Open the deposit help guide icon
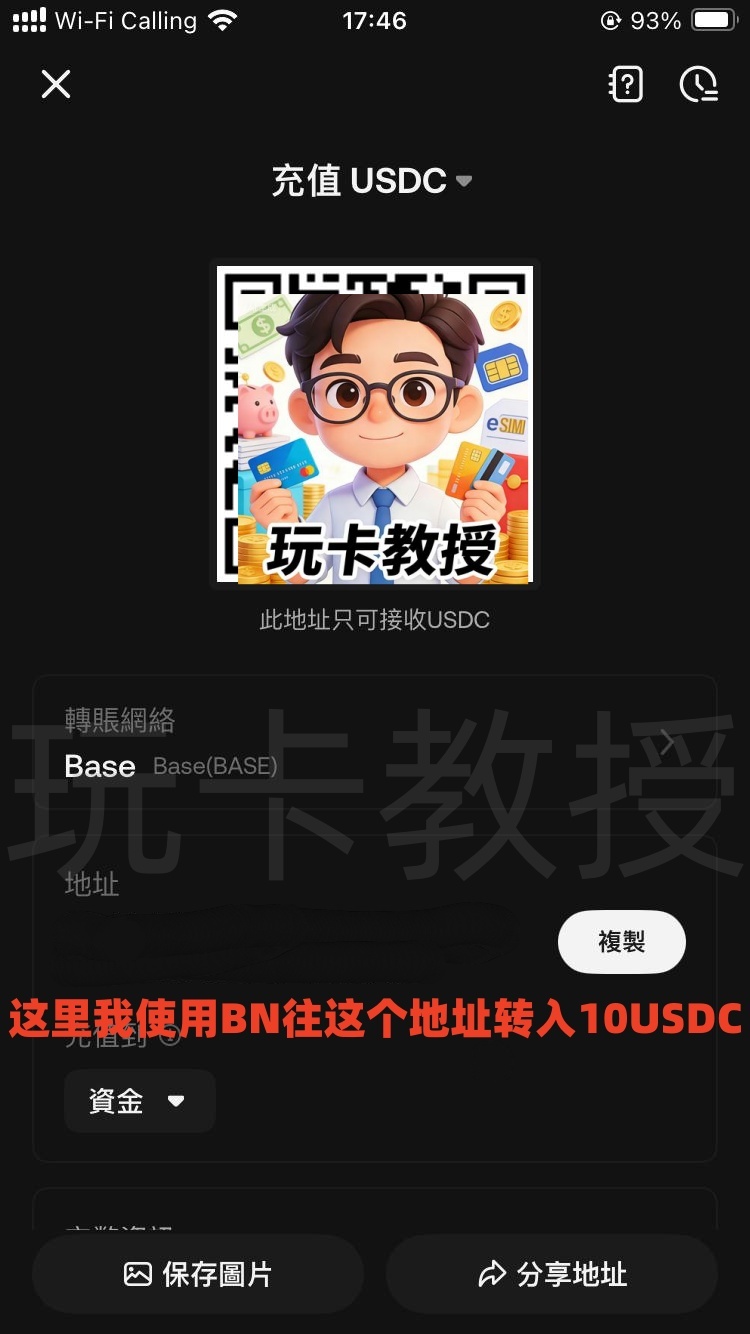The image size is (750, 1334). [626, 85]
